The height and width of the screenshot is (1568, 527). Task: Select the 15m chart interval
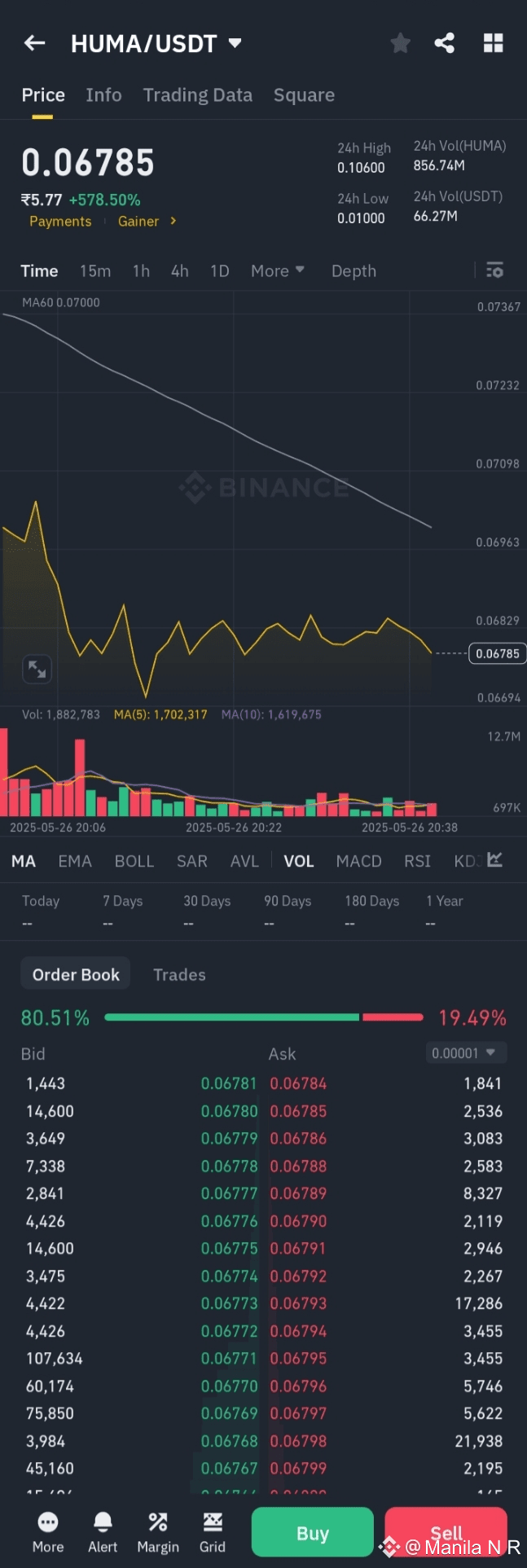click(x=95, y=271)
